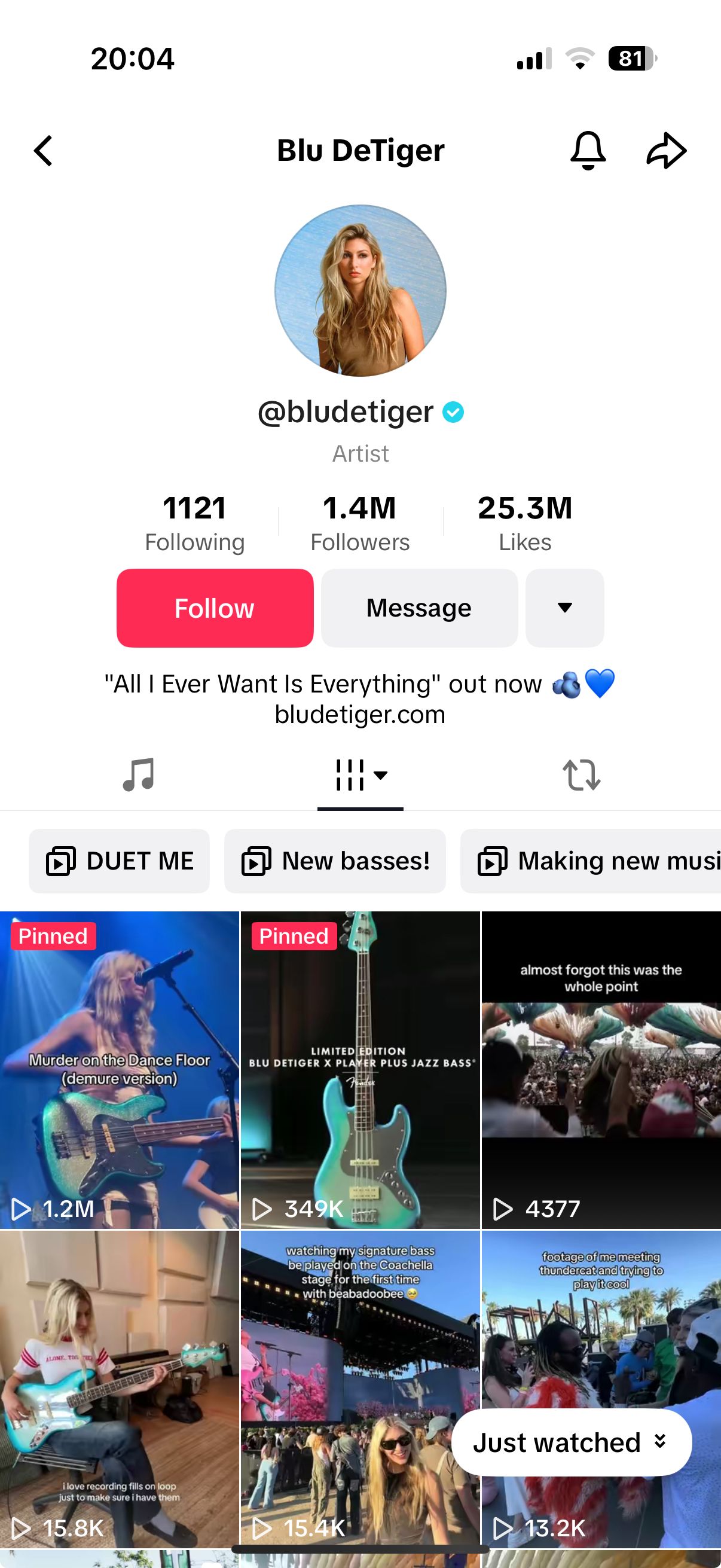
Task: Follow @bludetiger
Action: [215, 608]
